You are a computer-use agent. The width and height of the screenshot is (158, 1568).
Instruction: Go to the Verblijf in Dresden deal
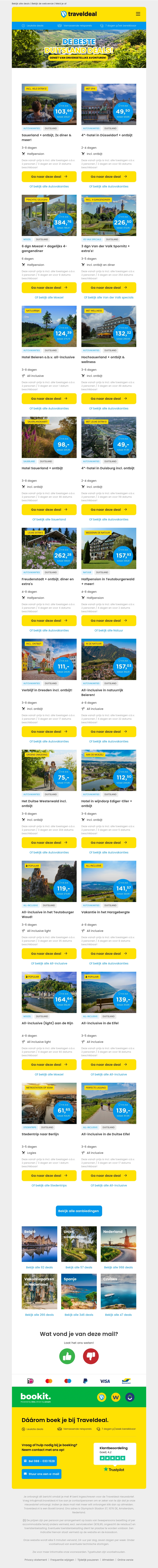49,732
